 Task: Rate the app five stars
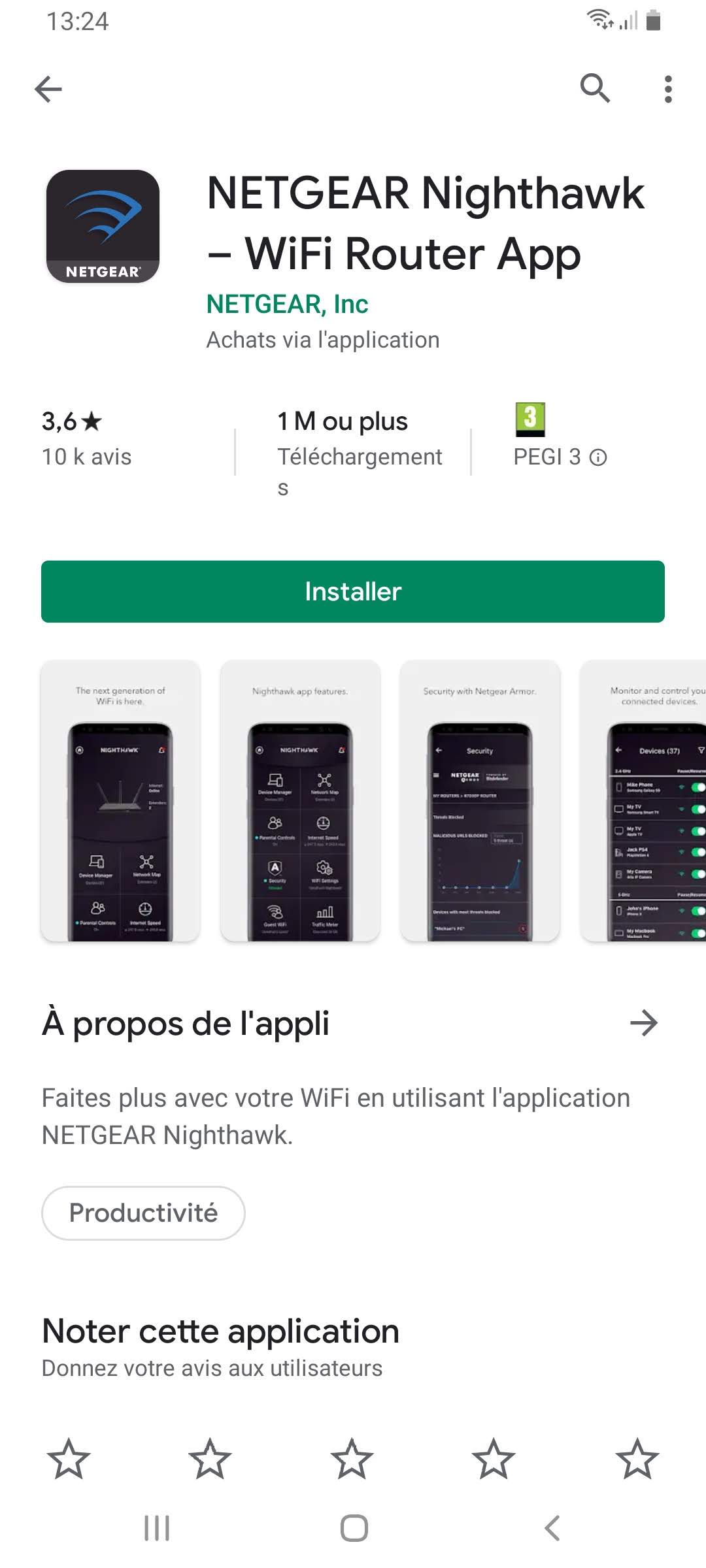pyautogui.click(x=637, y=1458)
